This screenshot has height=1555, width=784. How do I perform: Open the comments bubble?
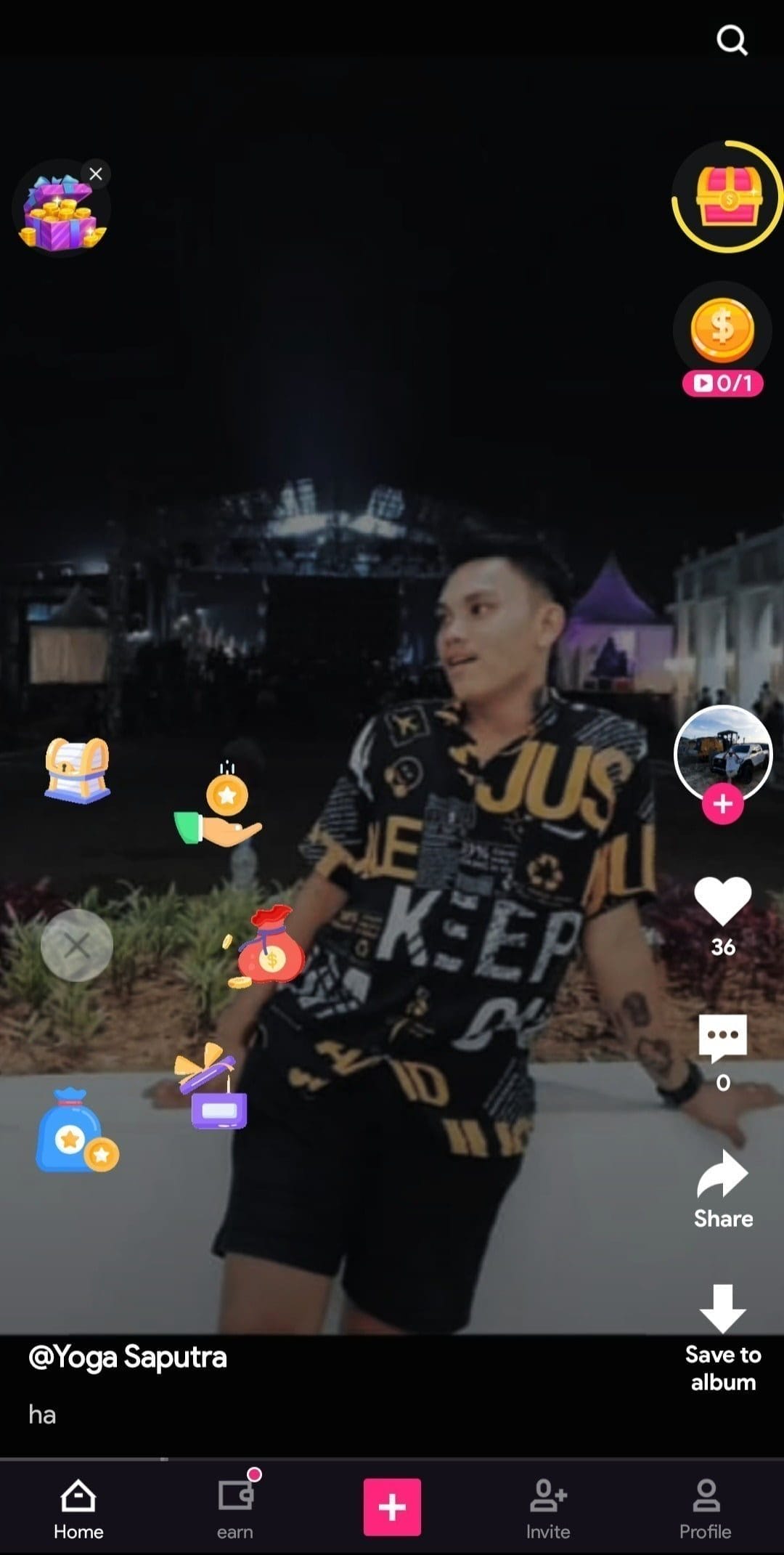723,1037
